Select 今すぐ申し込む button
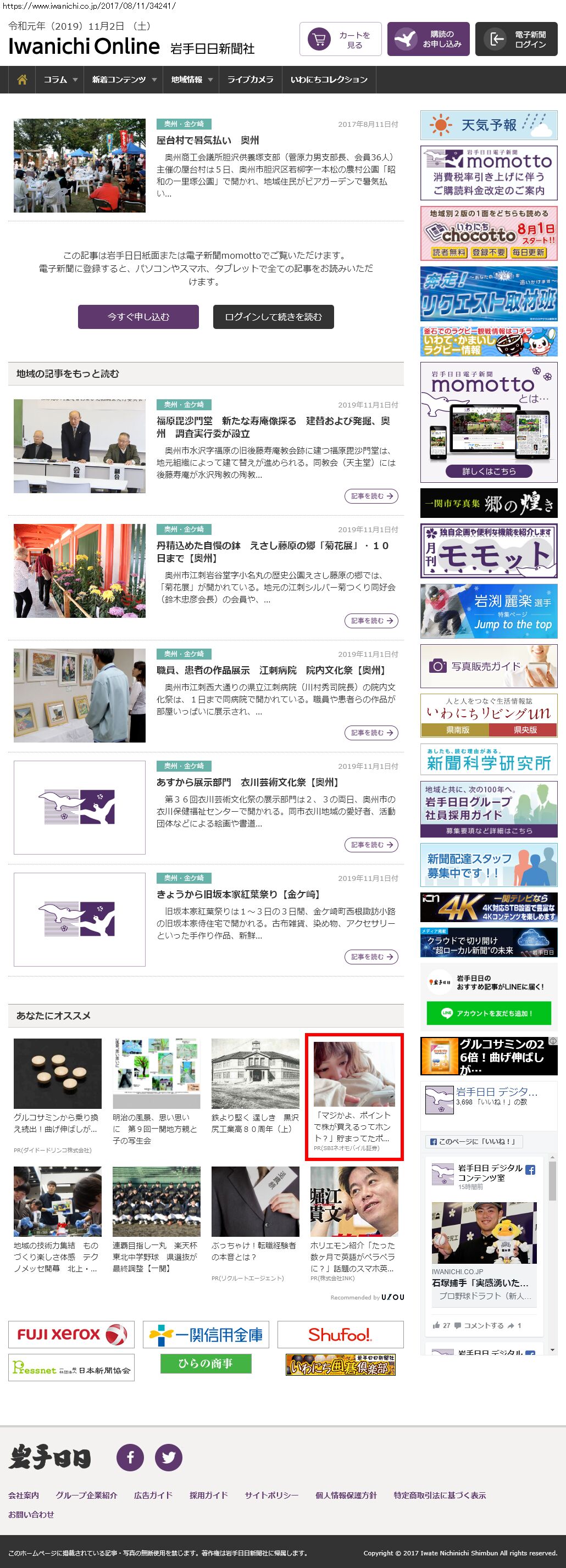The width and height of the screenshot is (566, 1568). point(138,316)
